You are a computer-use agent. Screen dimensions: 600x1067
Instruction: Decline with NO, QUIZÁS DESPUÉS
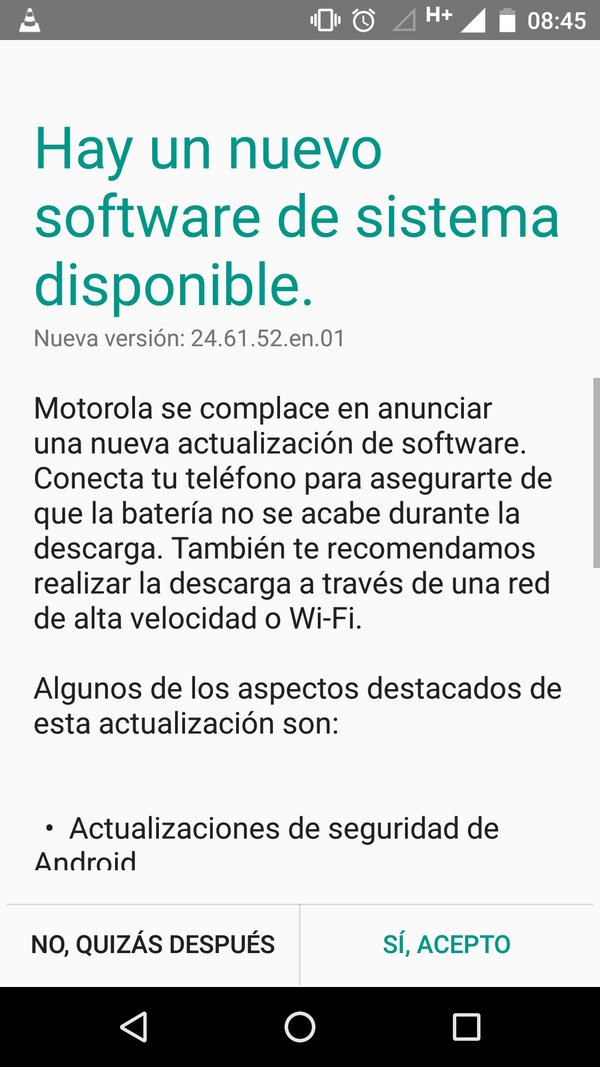click(x=152, y=944)
